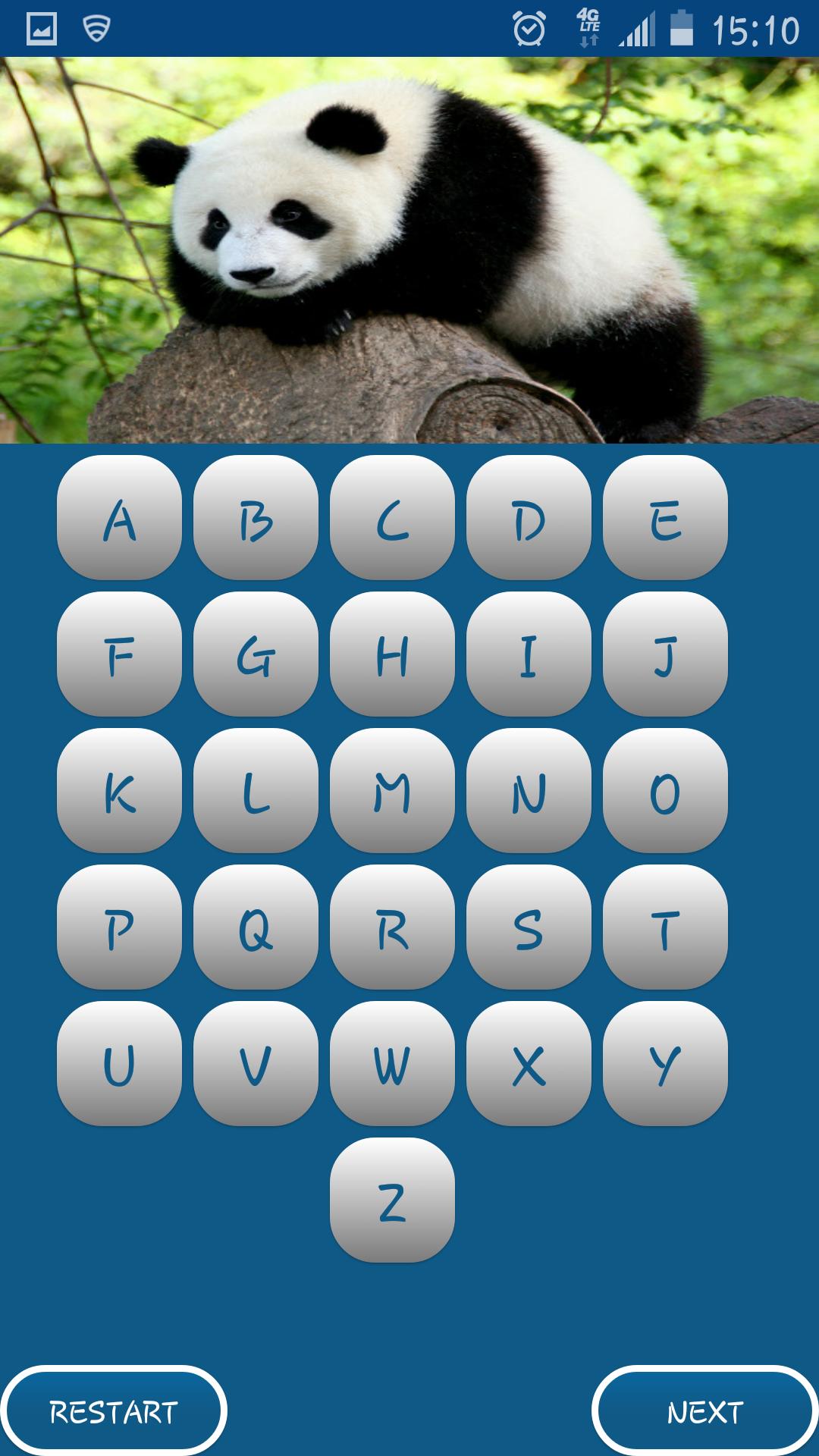Select letter B tile
819x1456 pixels.
click(x=256, y=517)
